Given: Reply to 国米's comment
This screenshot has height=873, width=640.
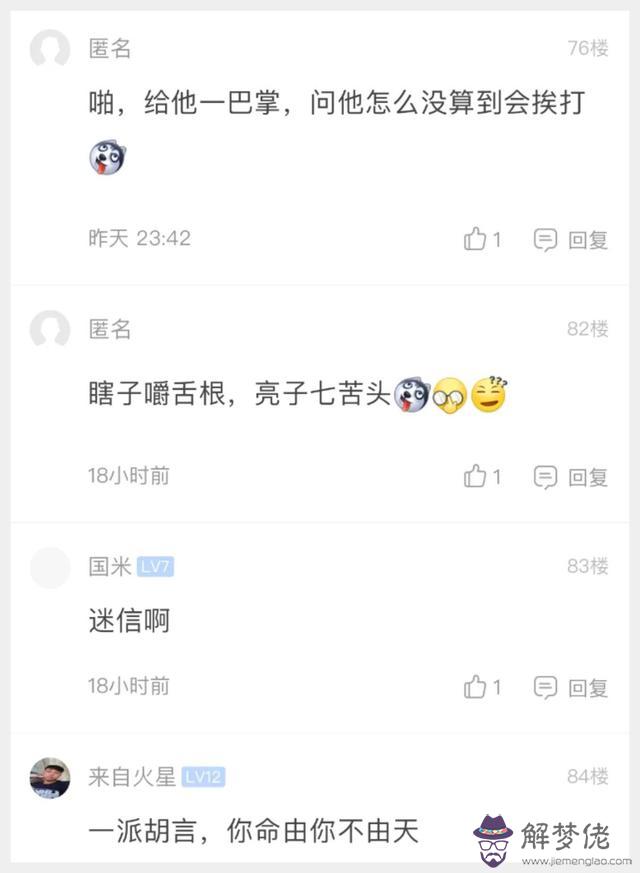Looking at the screenshot, I should (572, 687).
